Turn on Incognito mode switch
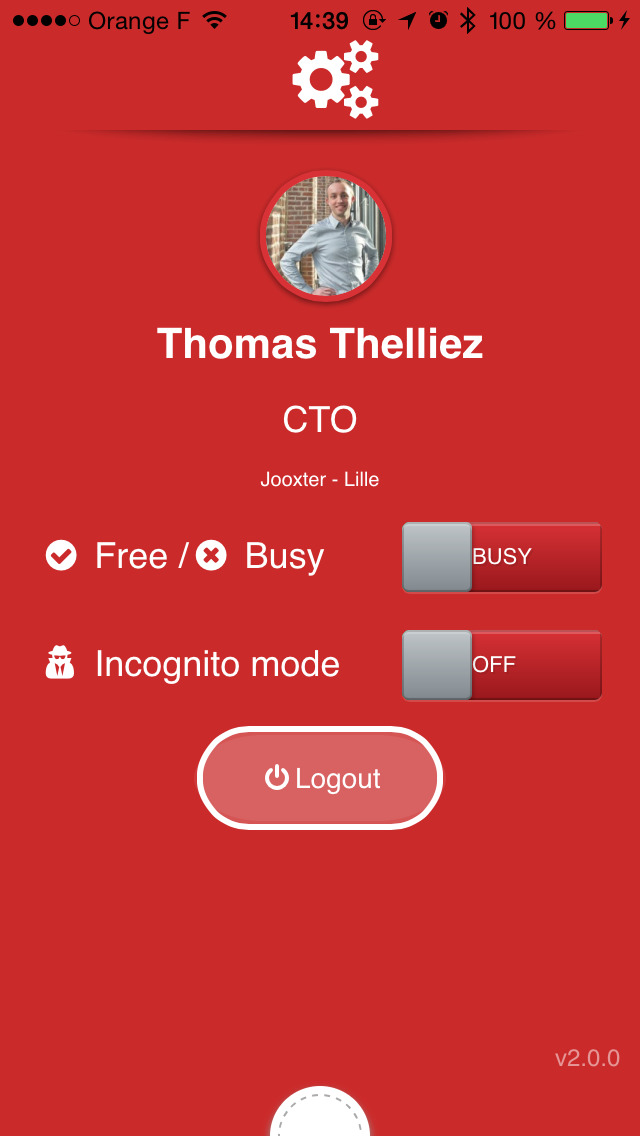 tap(502, 665)
